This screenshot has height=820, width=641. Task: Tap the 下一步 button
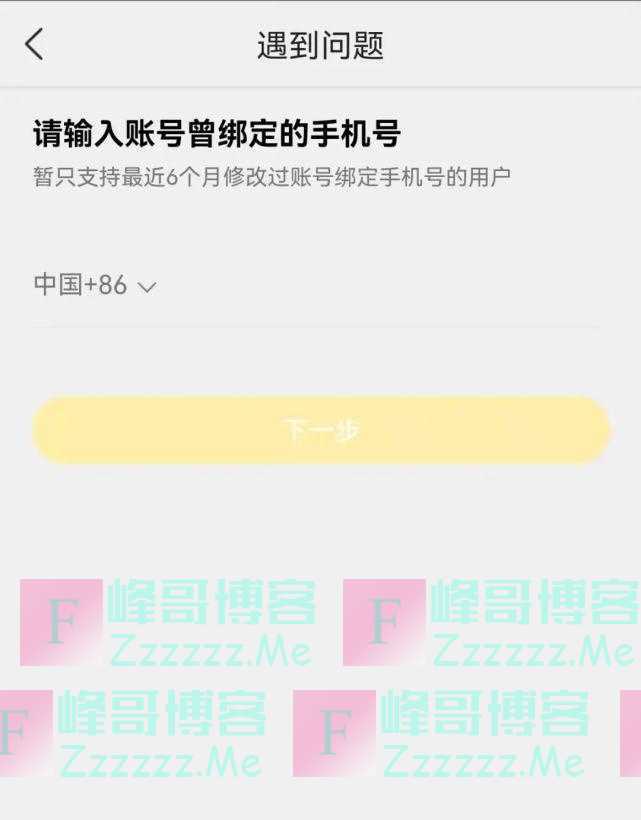point(321,431)
